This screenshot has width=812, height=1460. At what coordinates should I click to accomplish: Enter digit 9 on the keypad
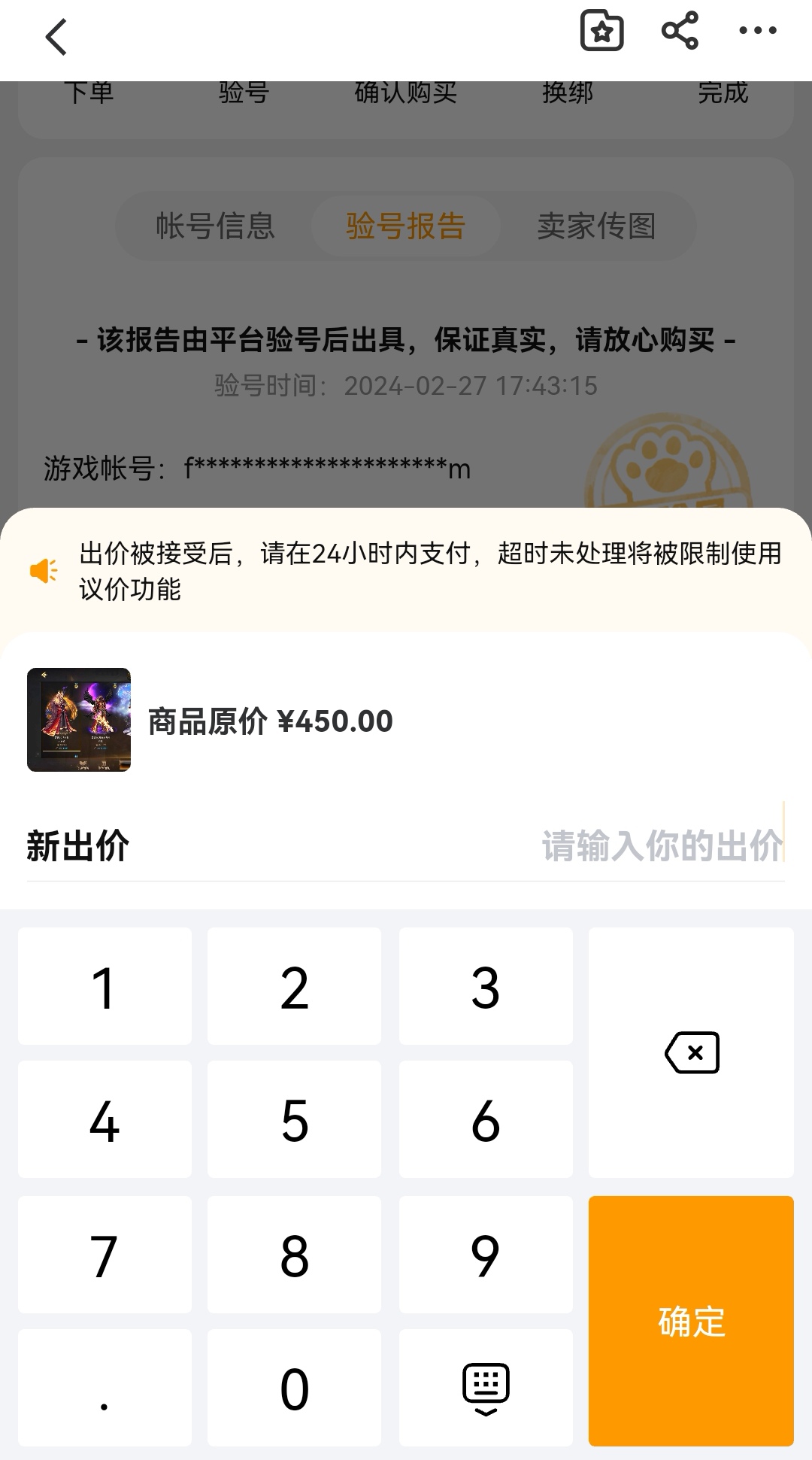click(486, 1255)
